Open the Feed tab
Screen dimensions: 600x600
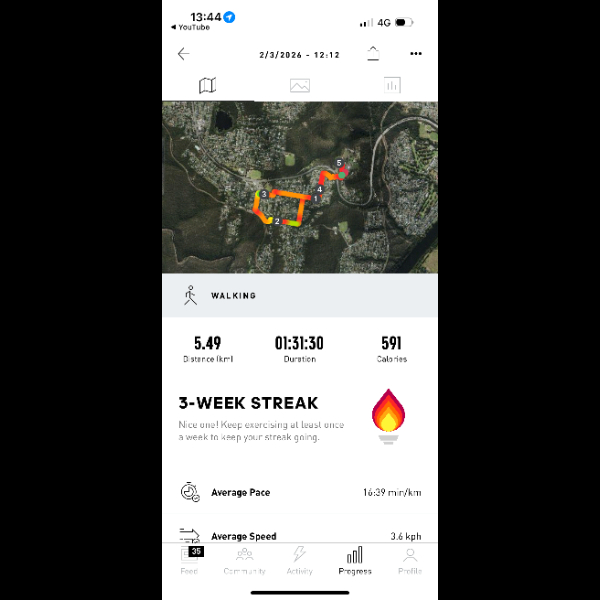[x=189, y=560]
